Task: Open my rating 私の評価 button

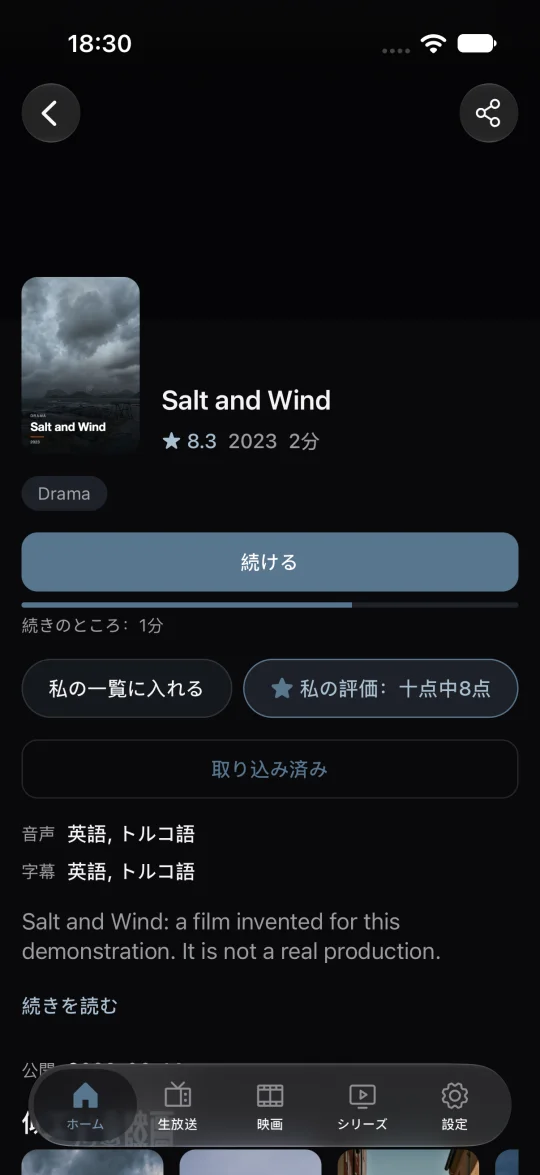Action: click(x=380, y=689)
